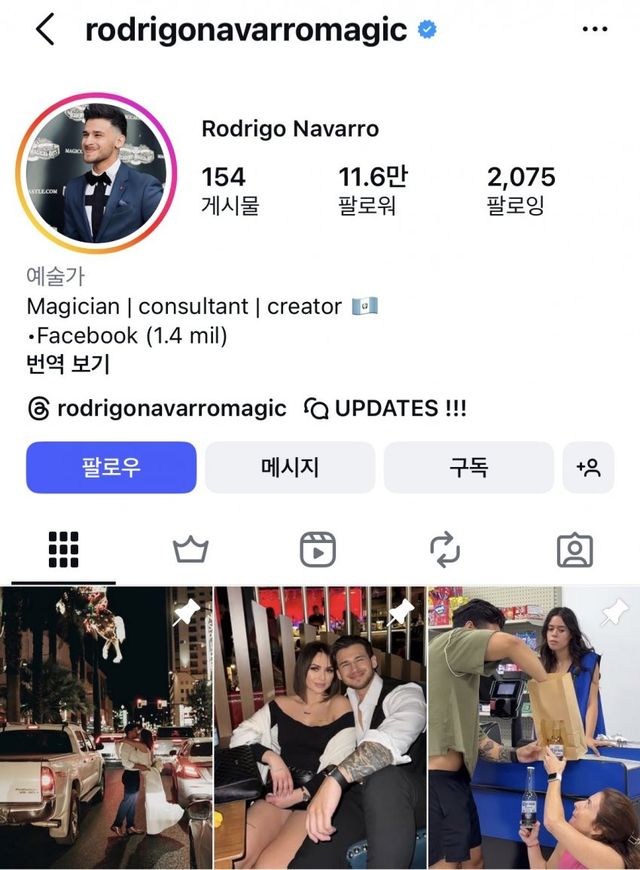Tap 번역 보기 to translate the bio
Viewport: 640px width, 870px height.
(68, 364)
